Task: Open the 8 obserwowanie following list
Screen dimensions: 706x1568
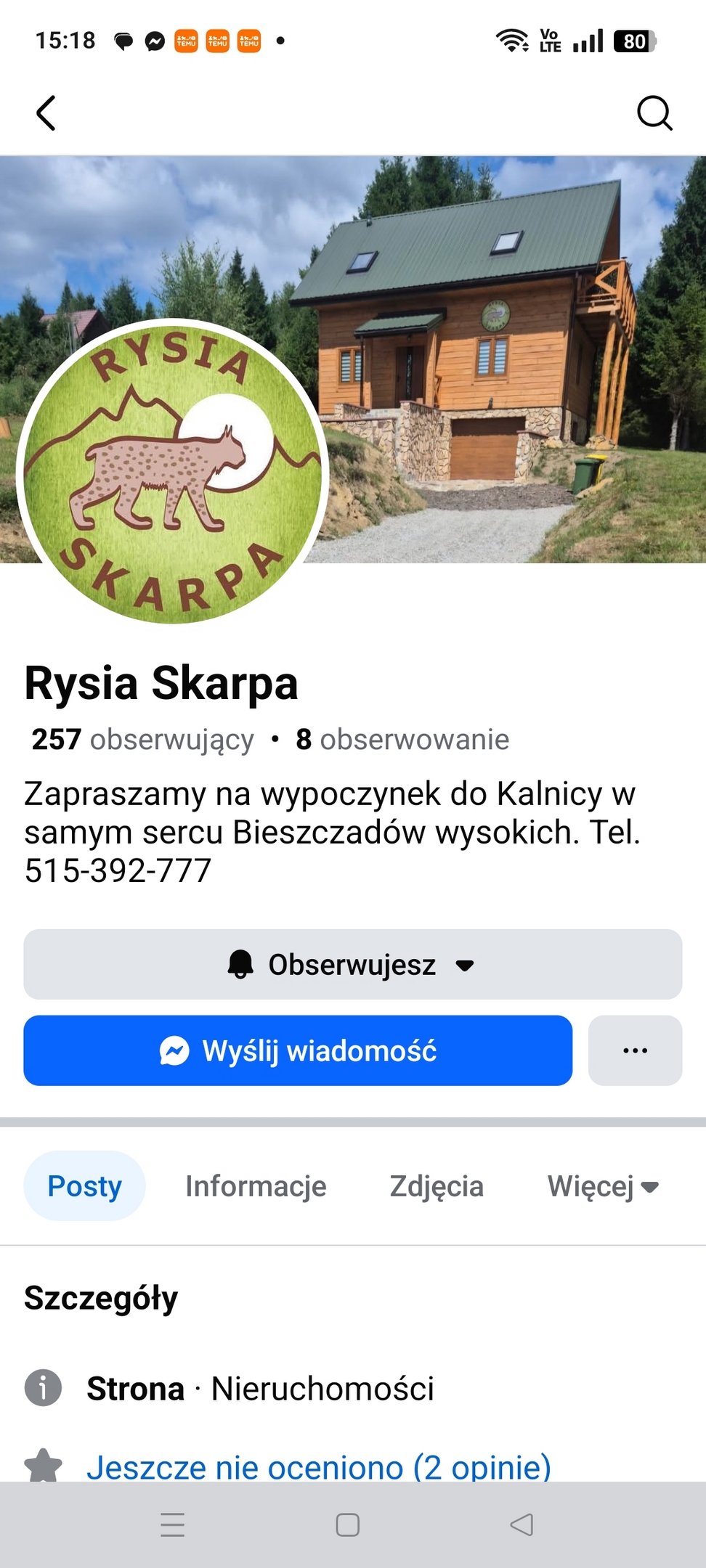Action: click(402, 740)
